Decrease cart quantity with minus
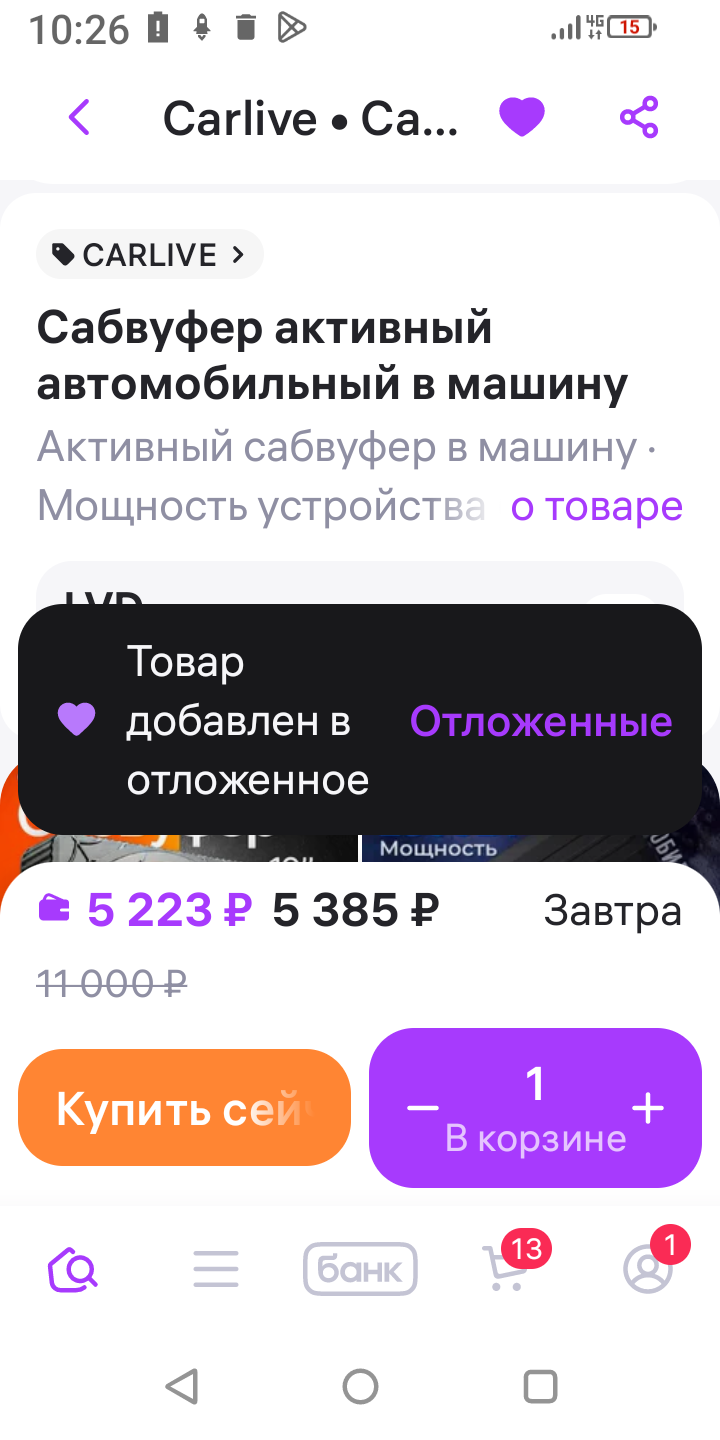 coord(423,1108)
